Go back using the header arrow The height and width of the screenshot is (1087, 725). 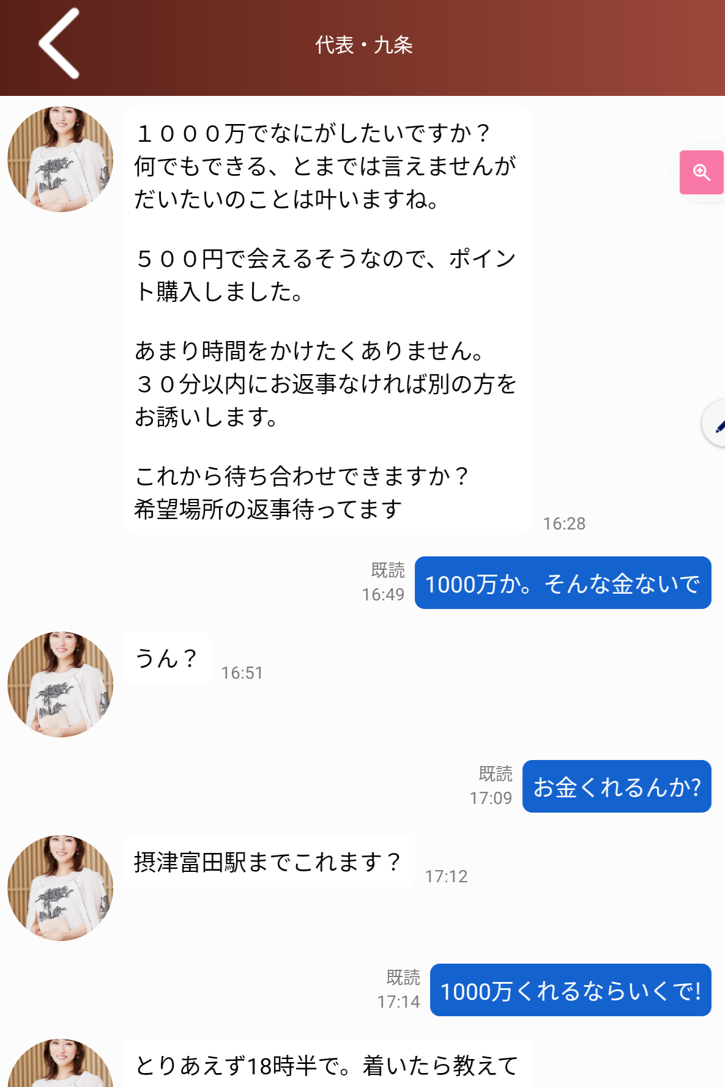point(59,44)
